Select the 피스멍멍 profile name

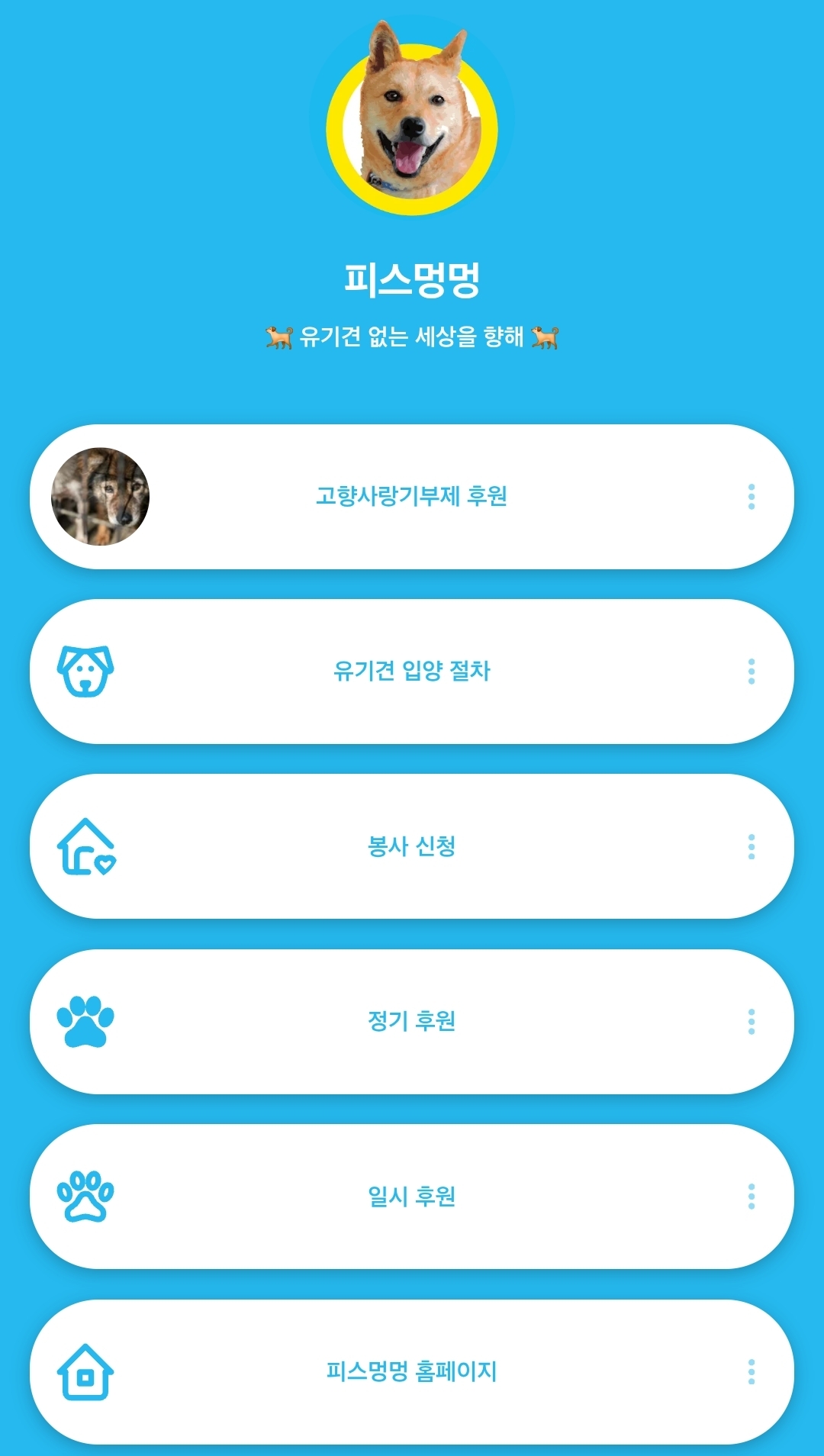410,277
